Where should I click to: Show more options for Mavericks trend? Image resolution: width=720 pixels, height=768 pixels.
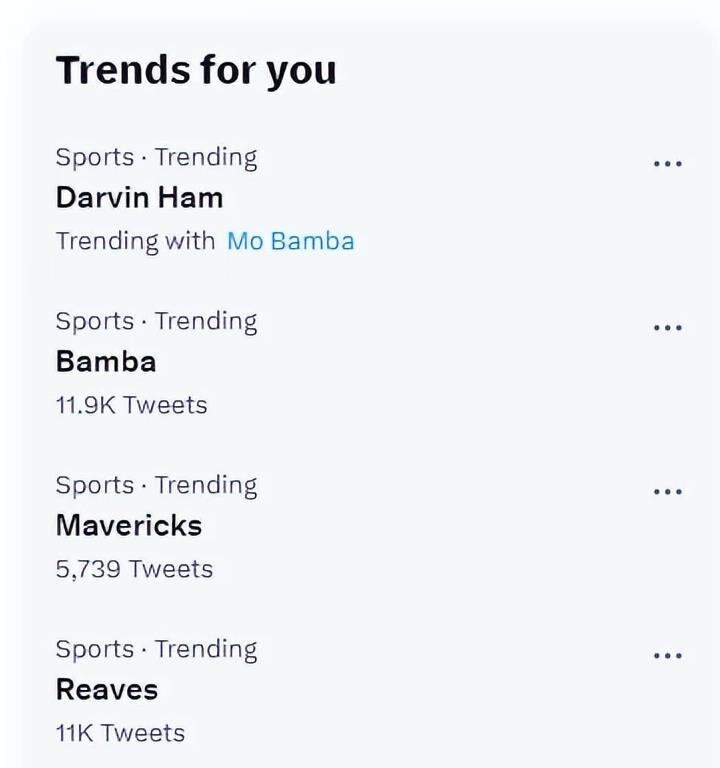click(667, 492)
